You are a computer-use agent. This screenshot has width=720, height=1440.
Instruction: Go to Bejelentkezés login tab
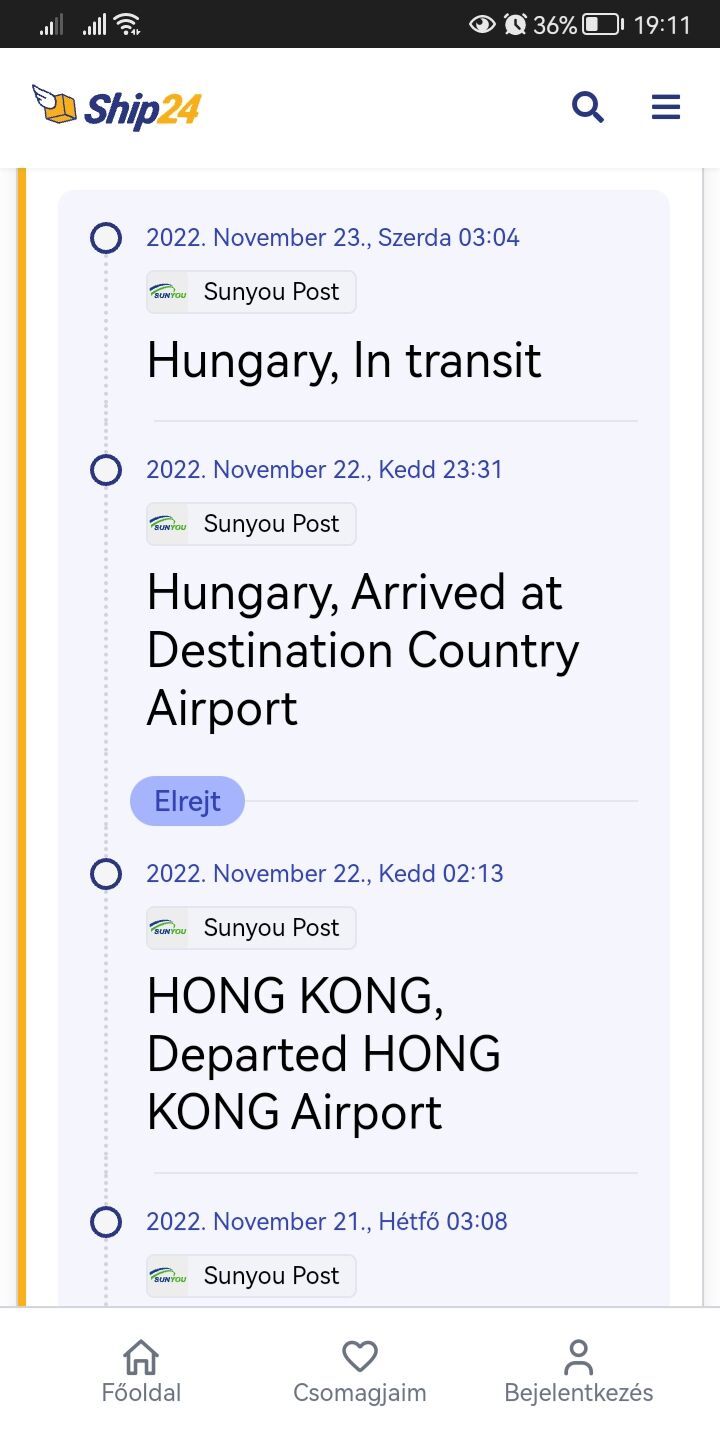point(578,1372)
